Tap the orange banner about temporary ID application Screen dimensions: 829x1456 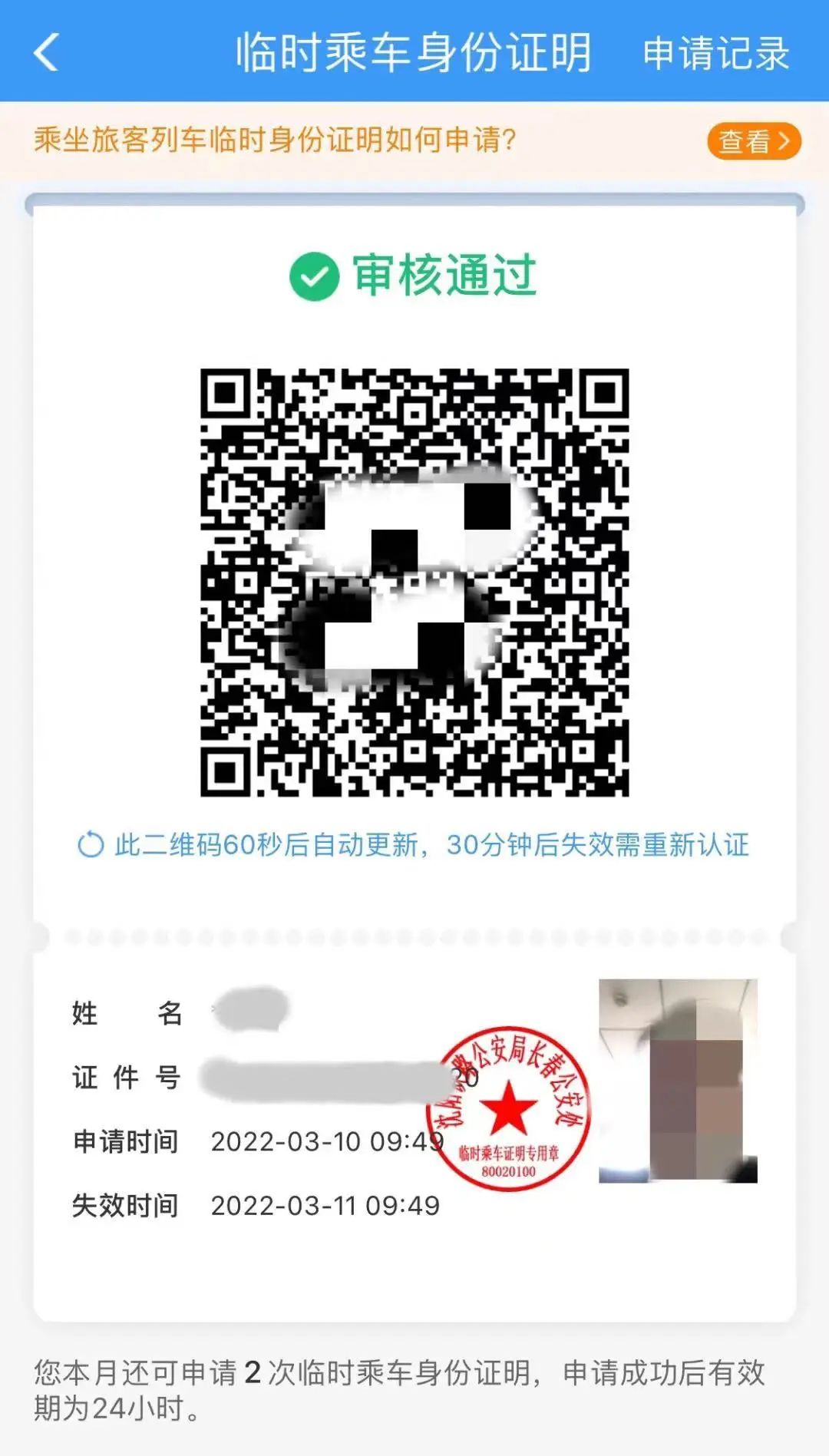(x=276, y=140)
